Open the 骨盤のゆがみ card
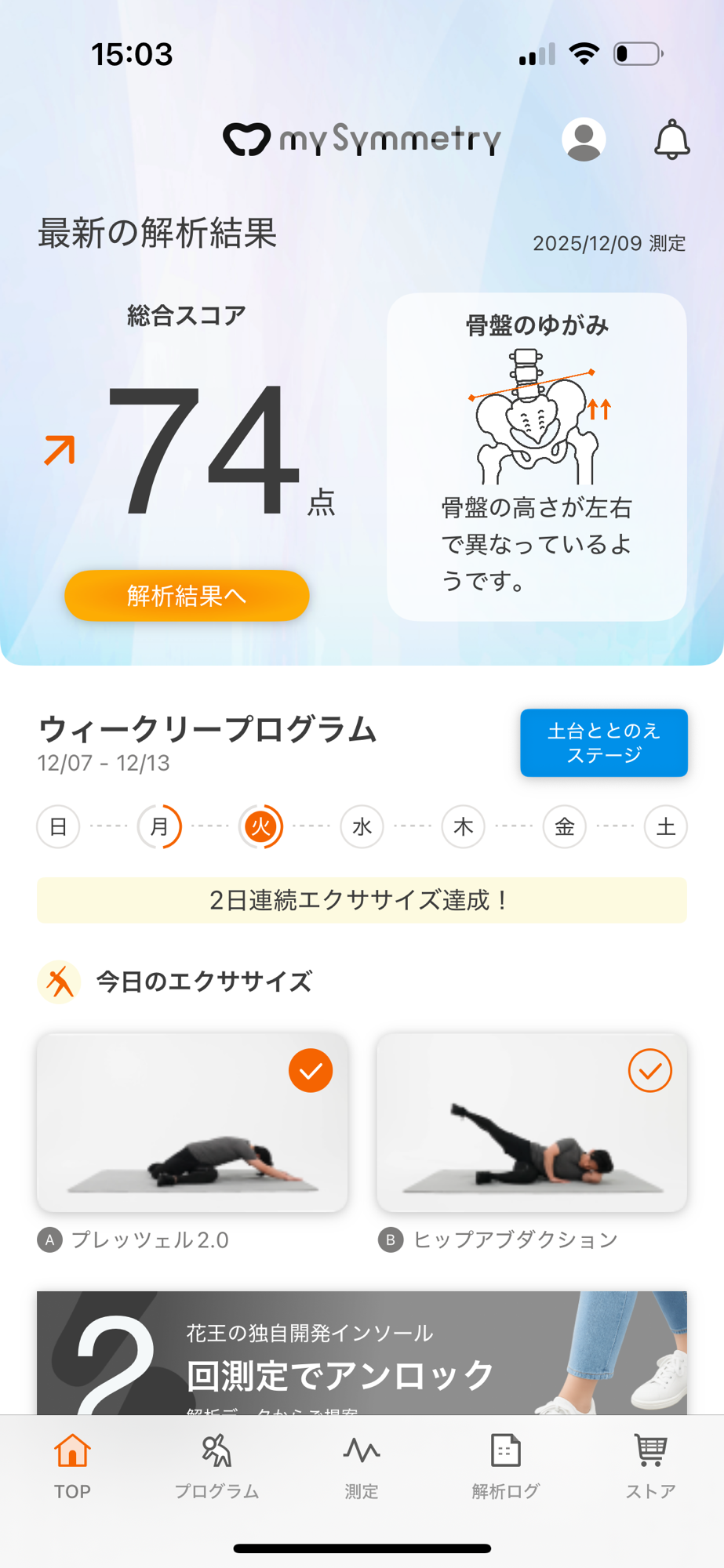 [537, 457]
